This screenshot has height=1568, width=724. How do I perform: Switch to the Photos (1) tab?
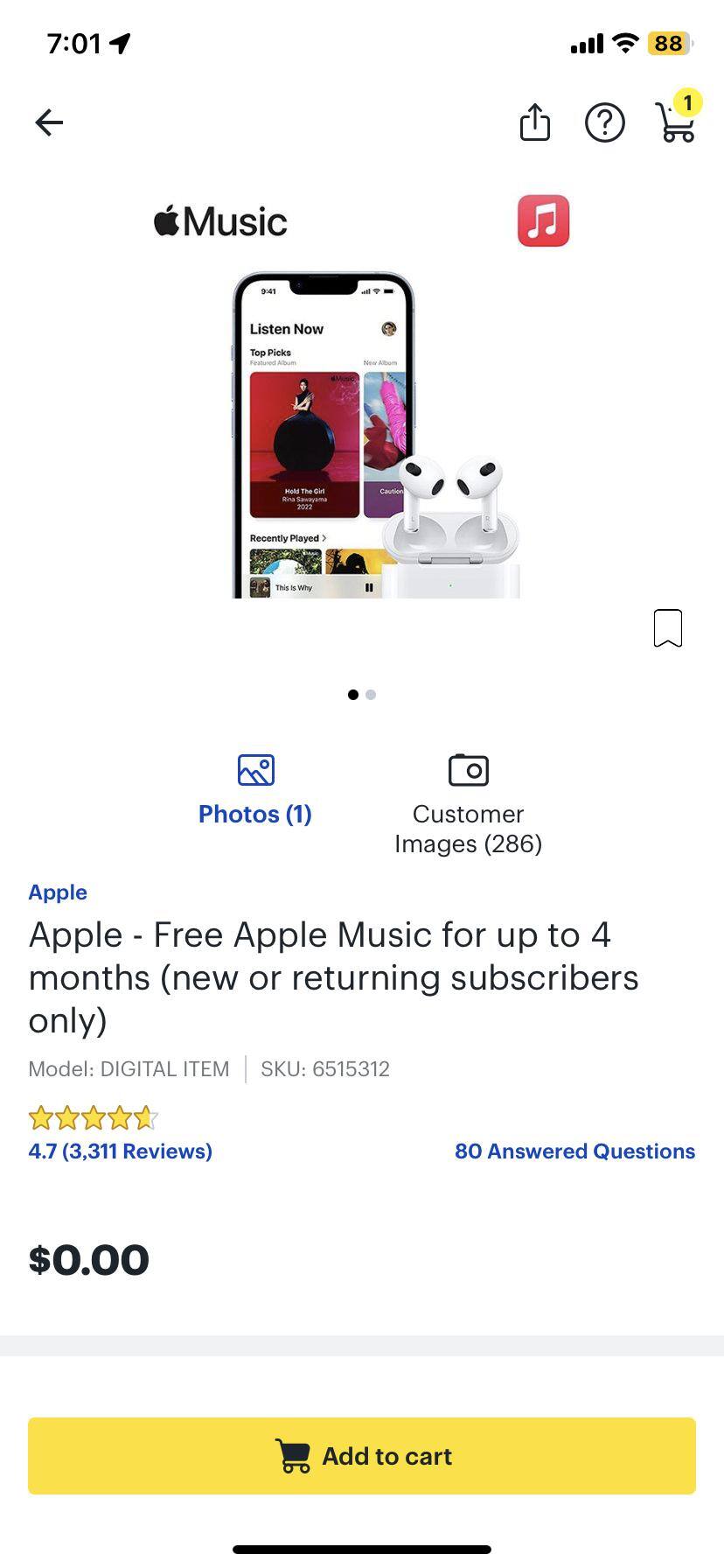254,814
